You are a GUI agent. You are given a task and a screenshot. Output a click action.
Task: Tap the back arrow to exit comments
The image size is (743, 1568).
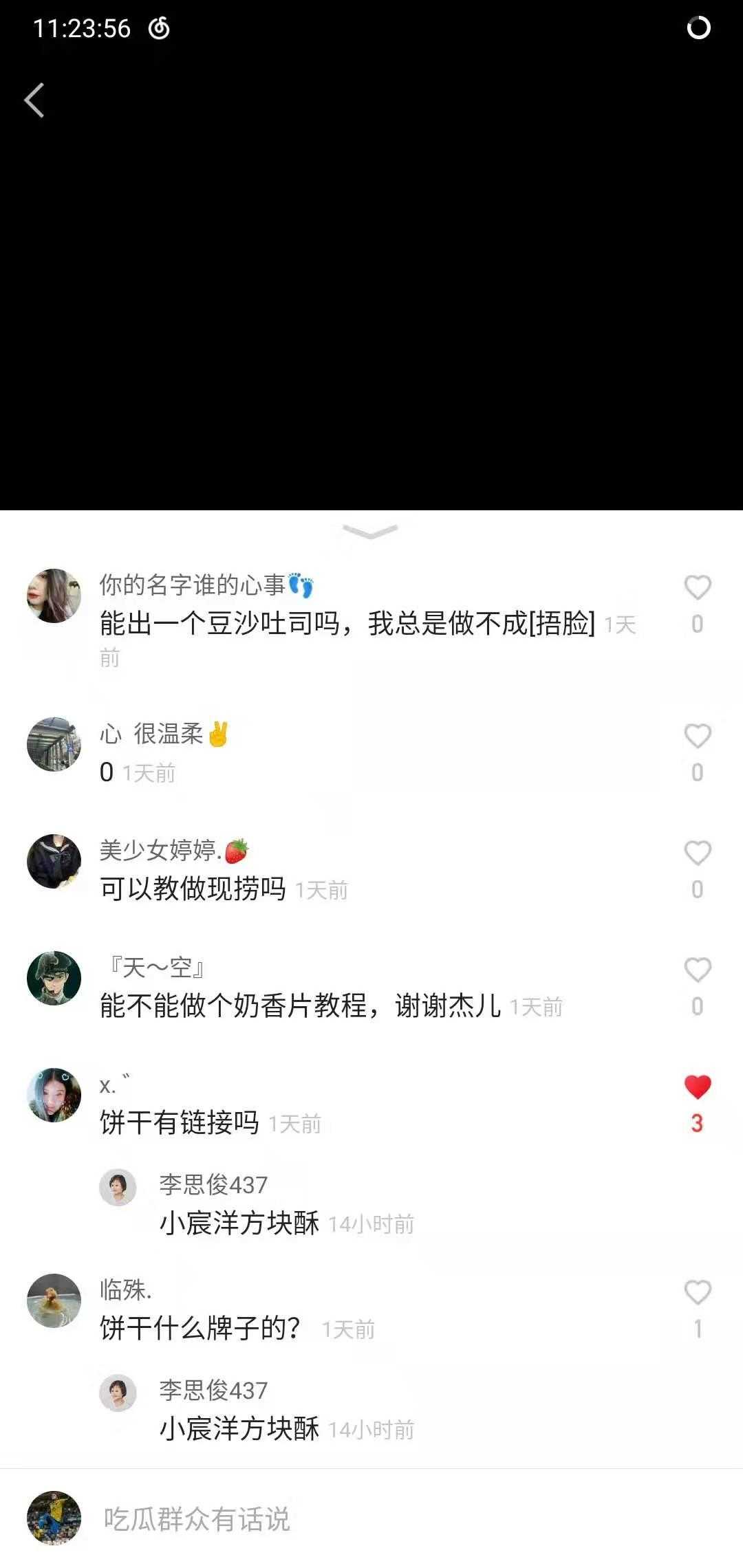tap(36, 100)
